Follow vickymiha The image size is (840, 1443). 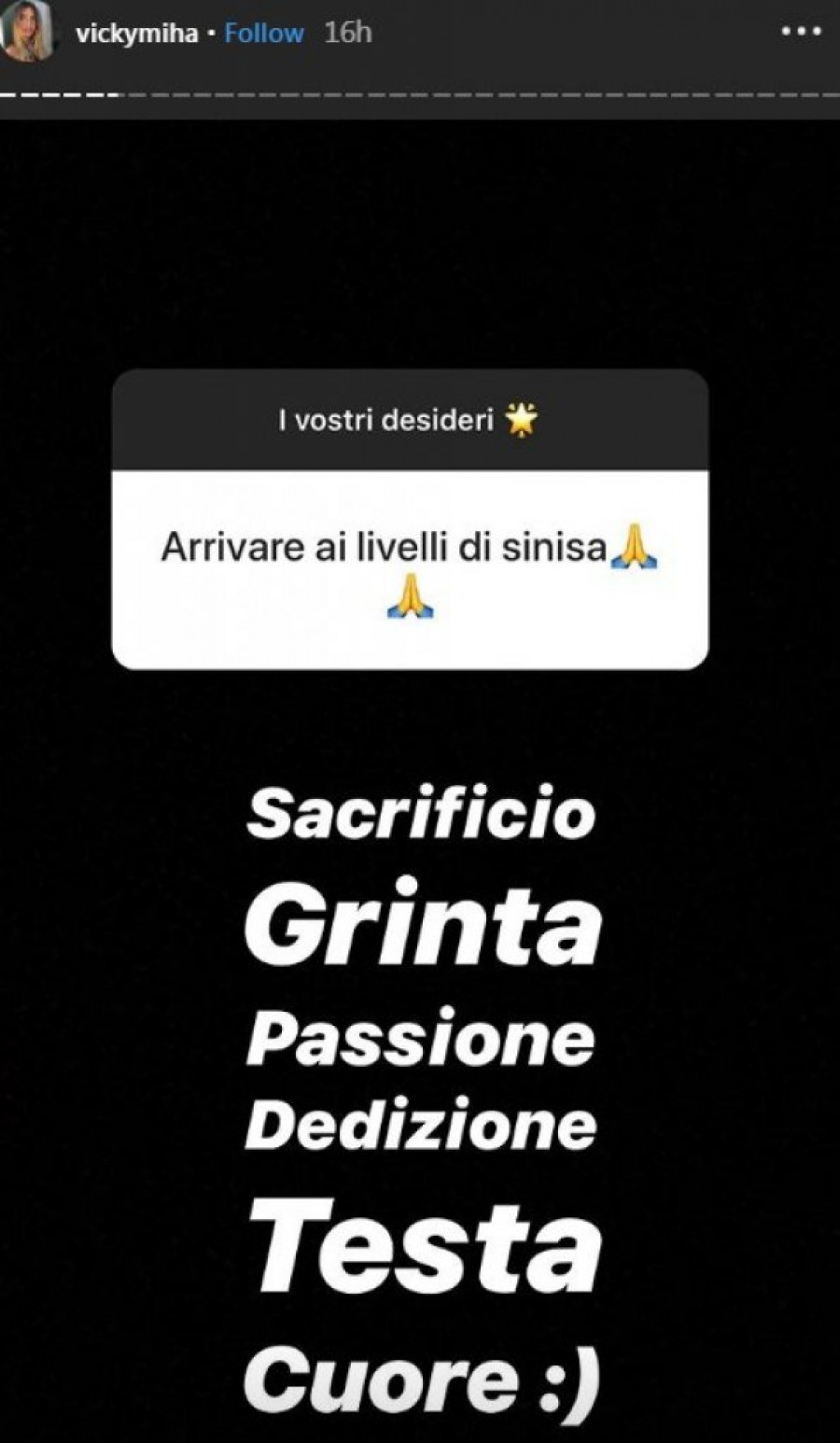[x=264, y=34]
